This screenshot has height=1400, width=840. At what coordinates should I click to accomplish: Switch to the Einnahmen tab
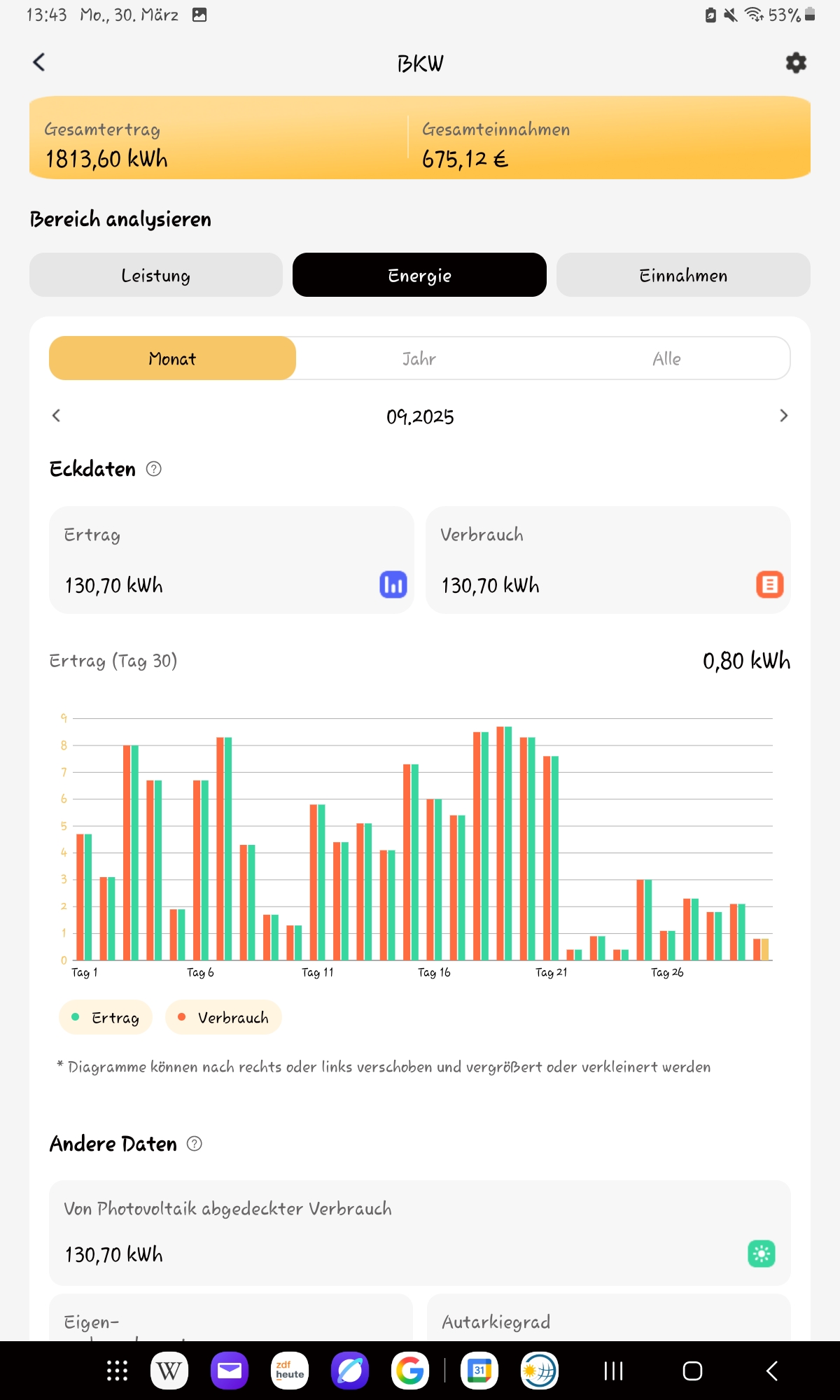[683, 275]
